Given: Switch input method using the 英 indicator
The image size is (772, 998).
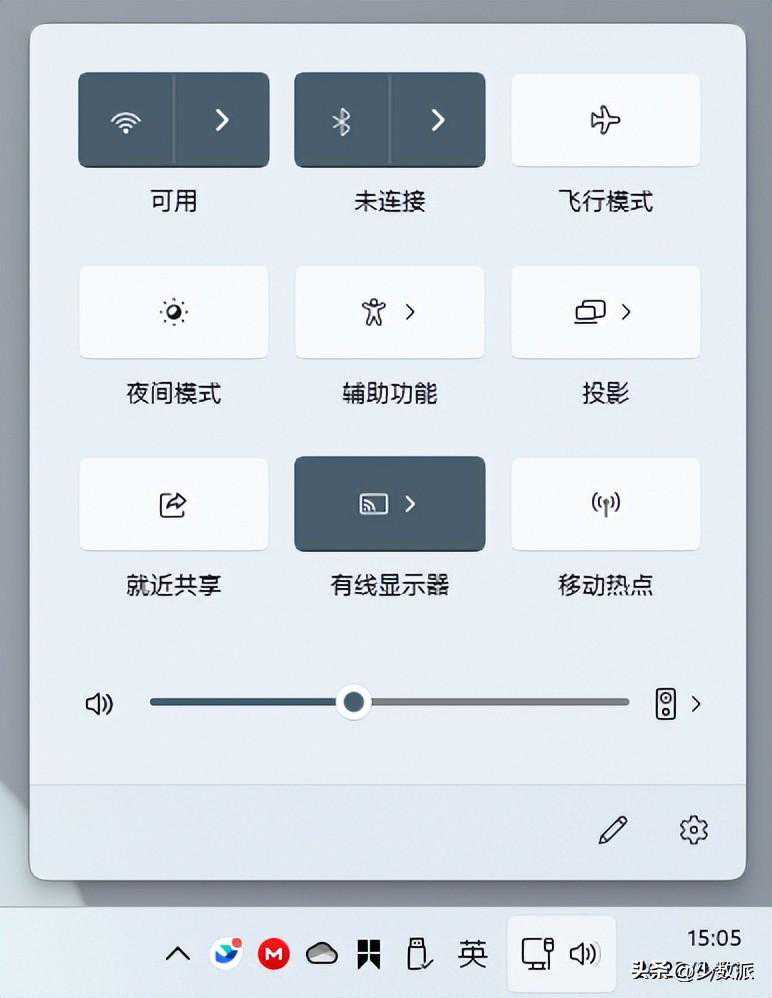Looking at the screenshot, I should point(472,954).
